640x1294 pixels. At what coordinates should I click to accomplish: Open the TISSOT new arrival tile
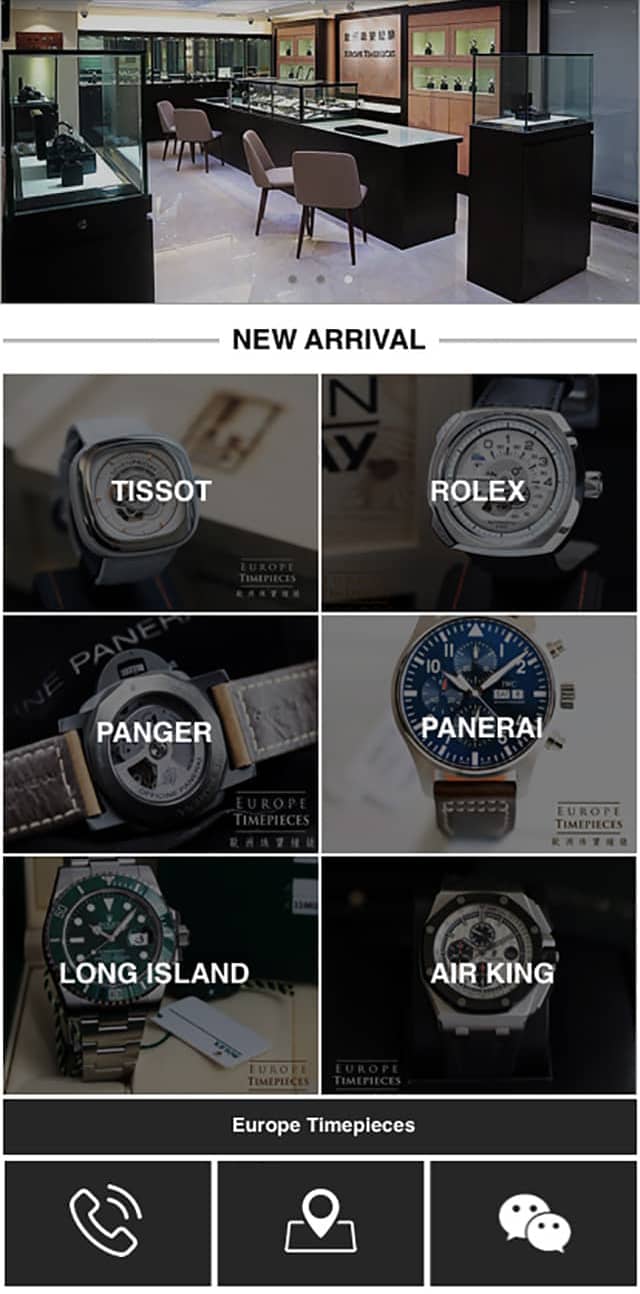pos(161,492)
